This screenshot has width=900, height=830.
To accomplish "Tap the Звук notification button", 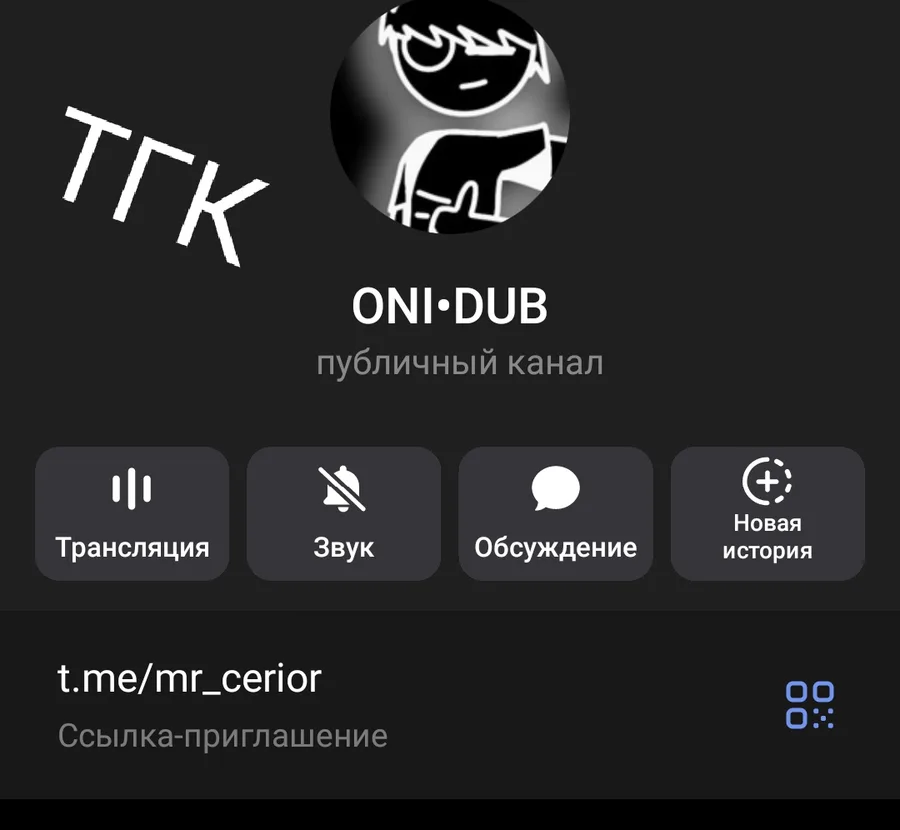I will click(344, 513).
